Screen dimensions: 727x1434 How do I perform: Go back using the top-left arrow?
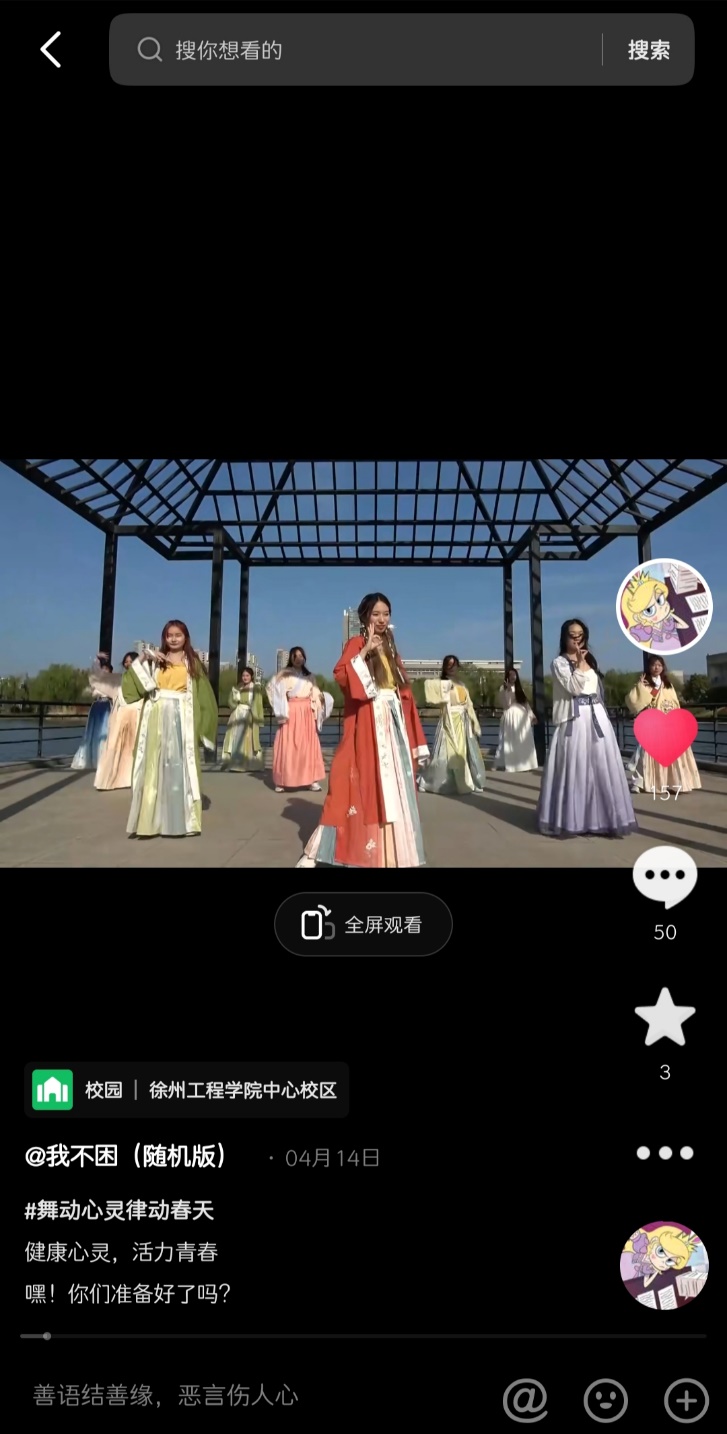(x=51, y=49)
